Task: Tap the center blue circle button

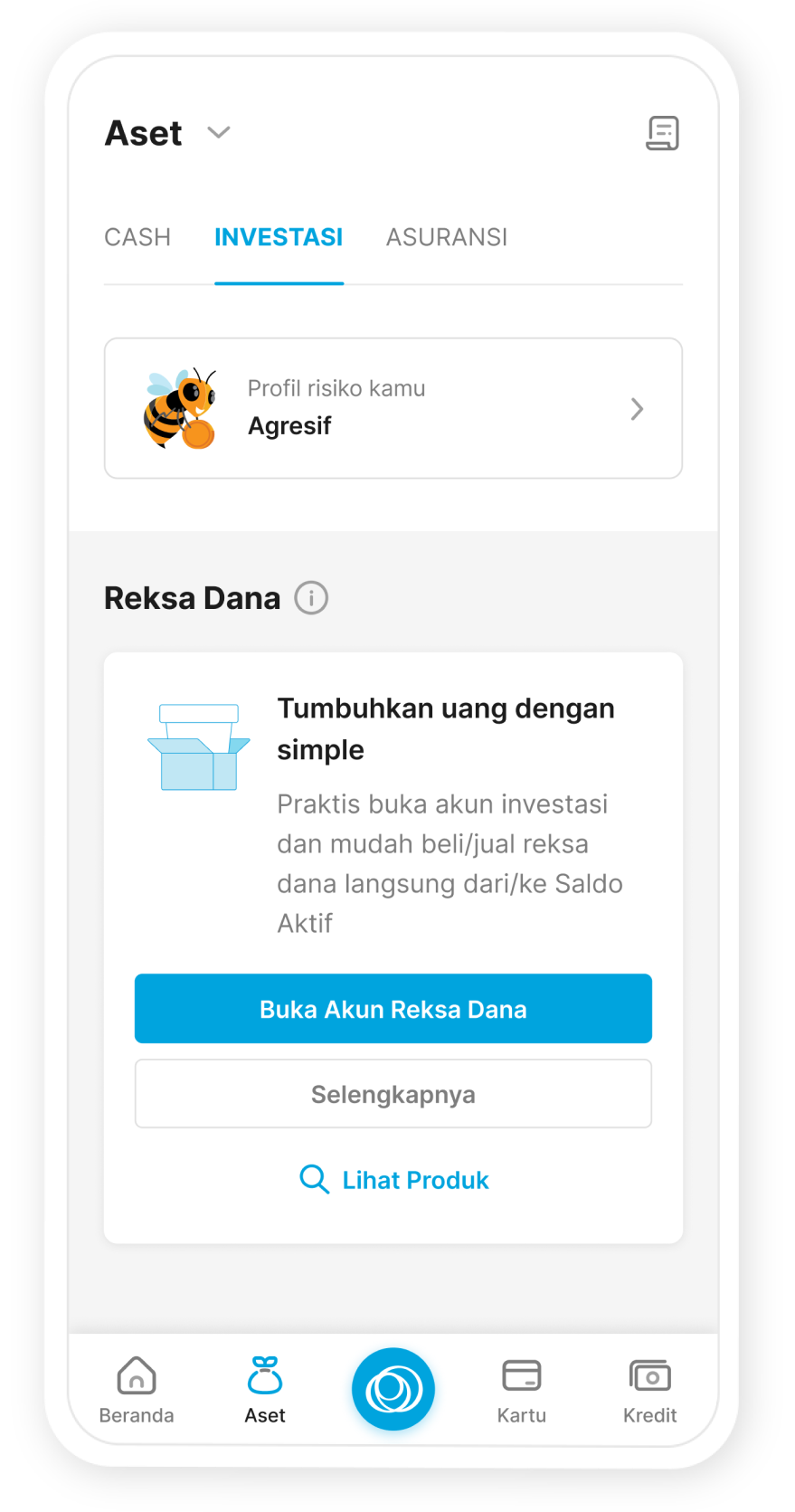Action: [393, 1389]
